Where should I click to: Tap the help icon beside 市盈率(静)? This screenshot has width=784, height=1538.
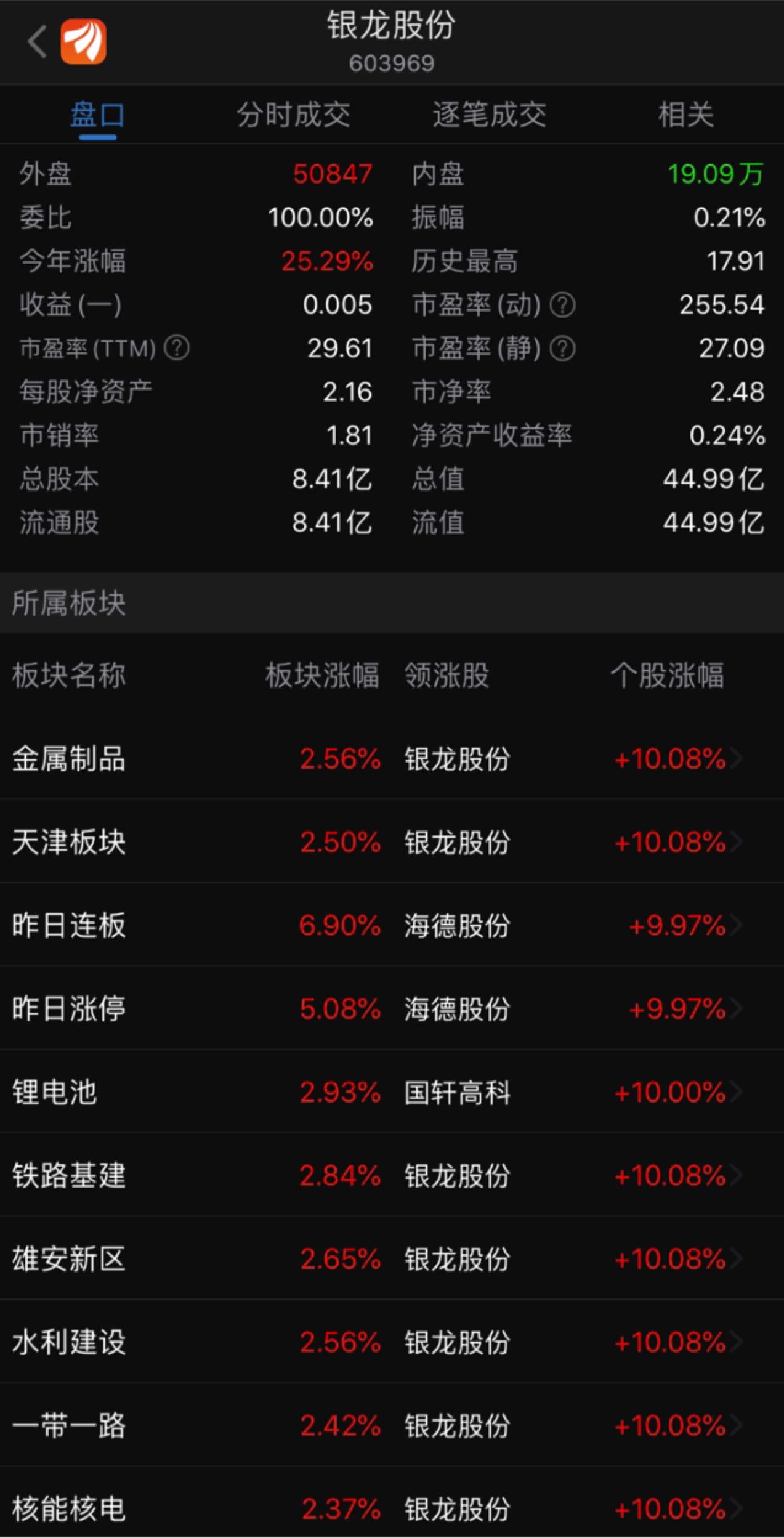(562, 348)
